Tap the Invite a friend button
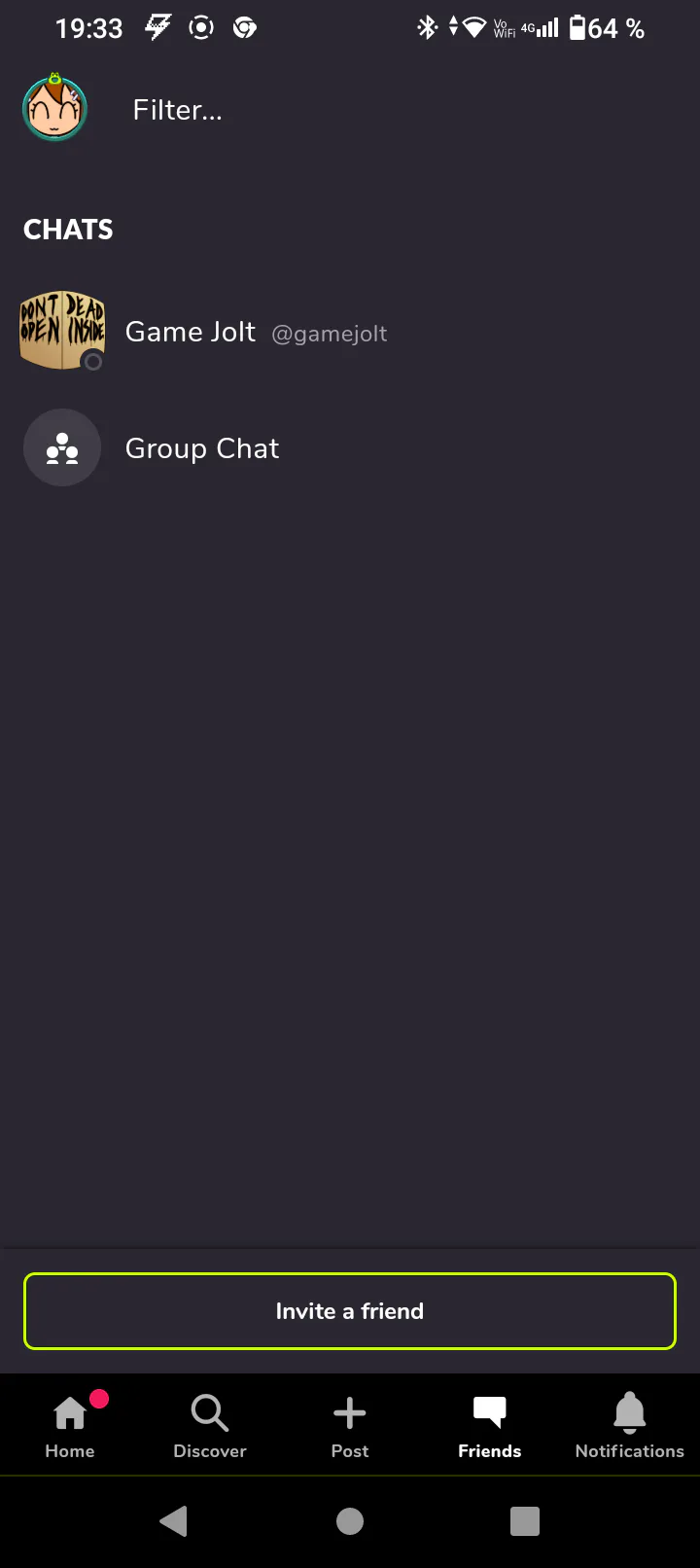The width and height of the screenshot is (700, 1568). [350, 1311]
